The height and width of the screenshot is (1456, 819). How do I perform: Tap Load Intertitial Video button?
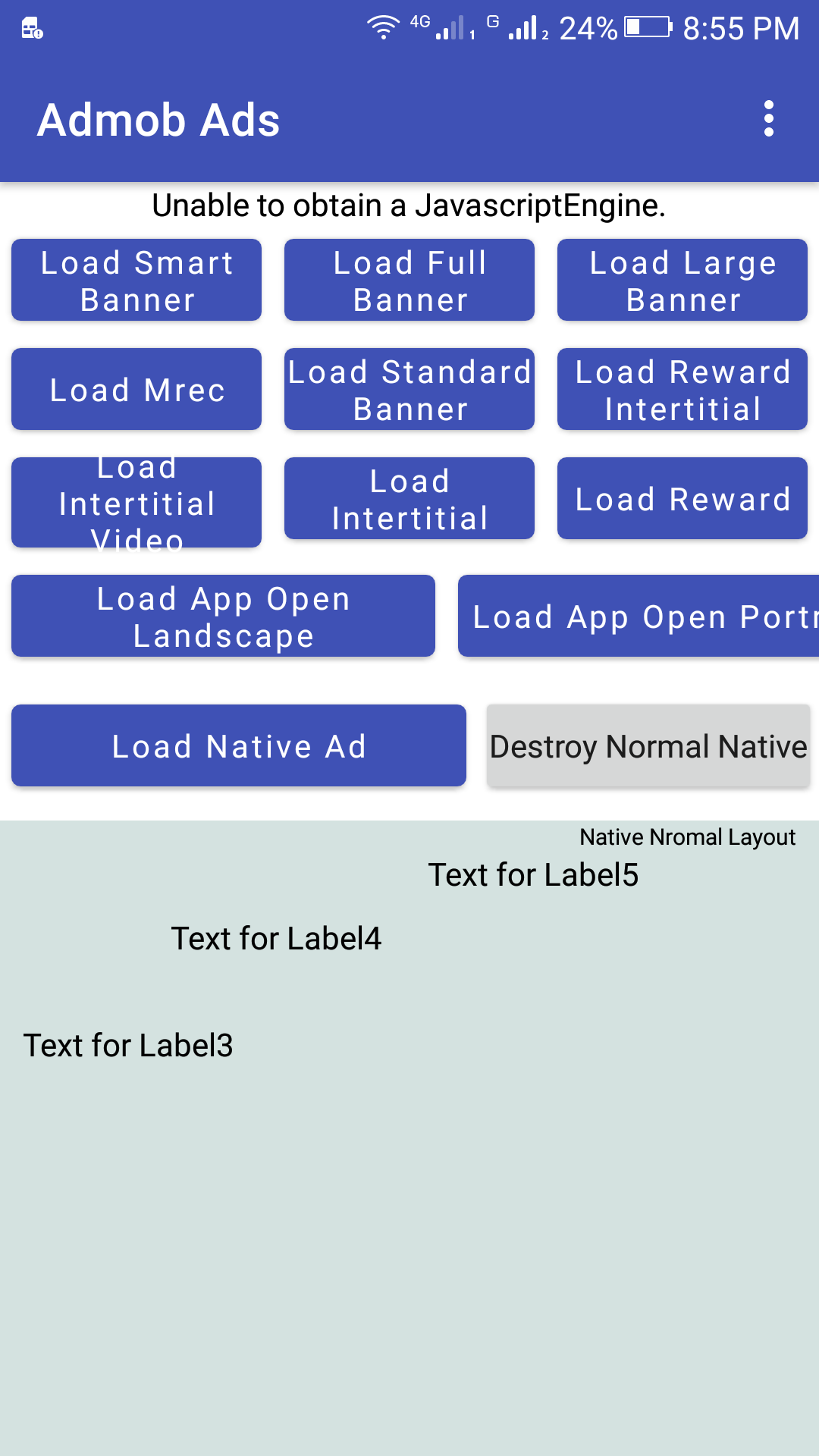coord(136,502)
